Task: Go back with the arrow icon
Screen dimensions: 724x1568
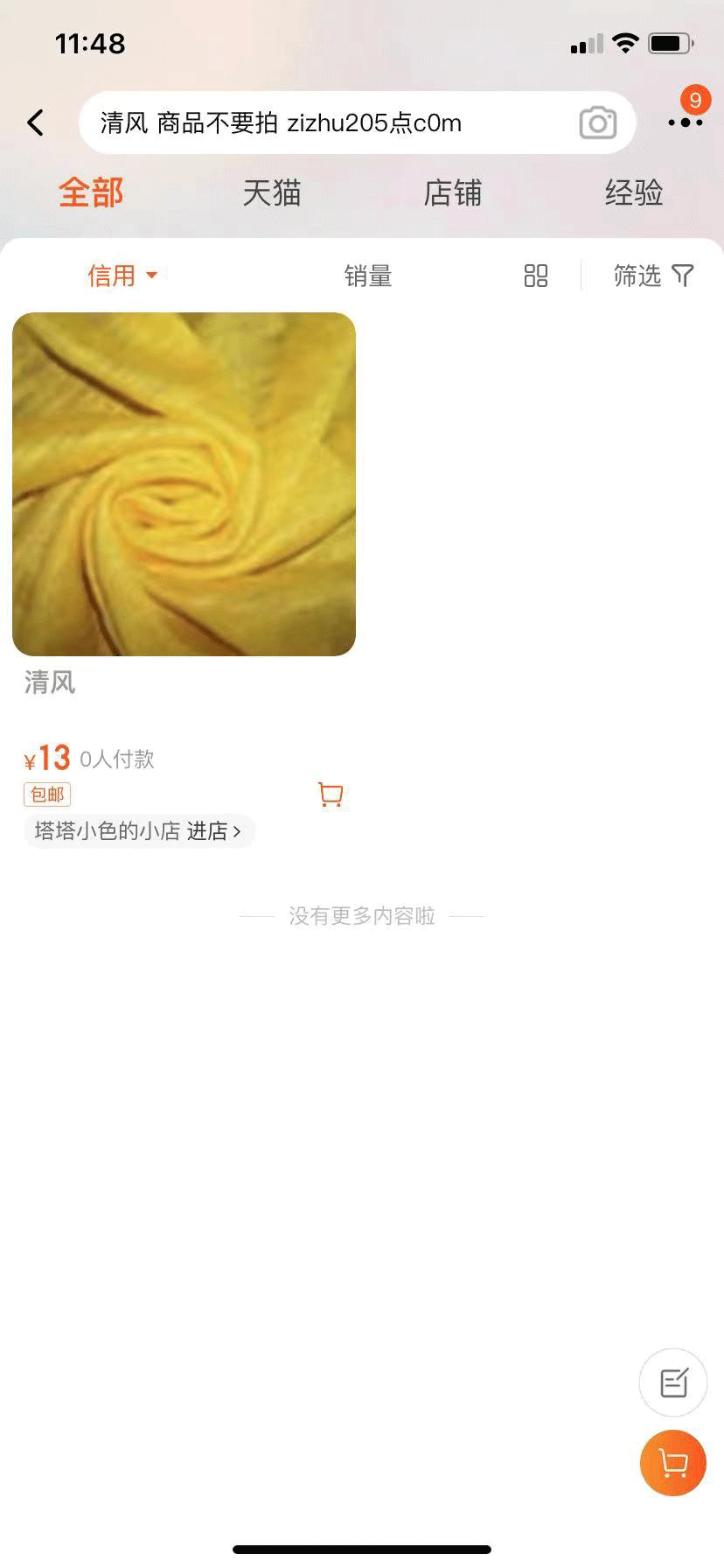Action: pos(36,122)
